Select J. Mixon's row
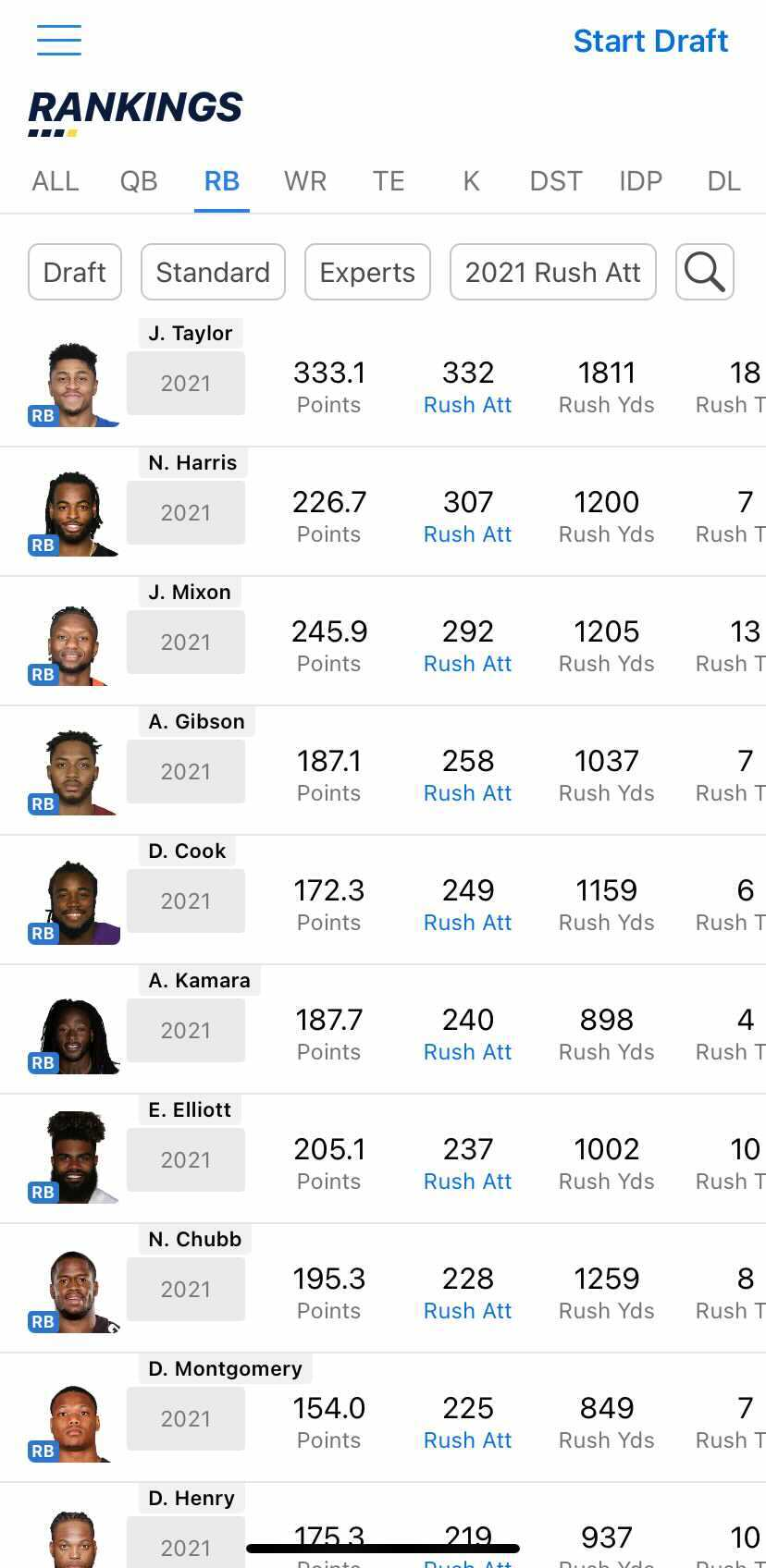 [190, 593]
